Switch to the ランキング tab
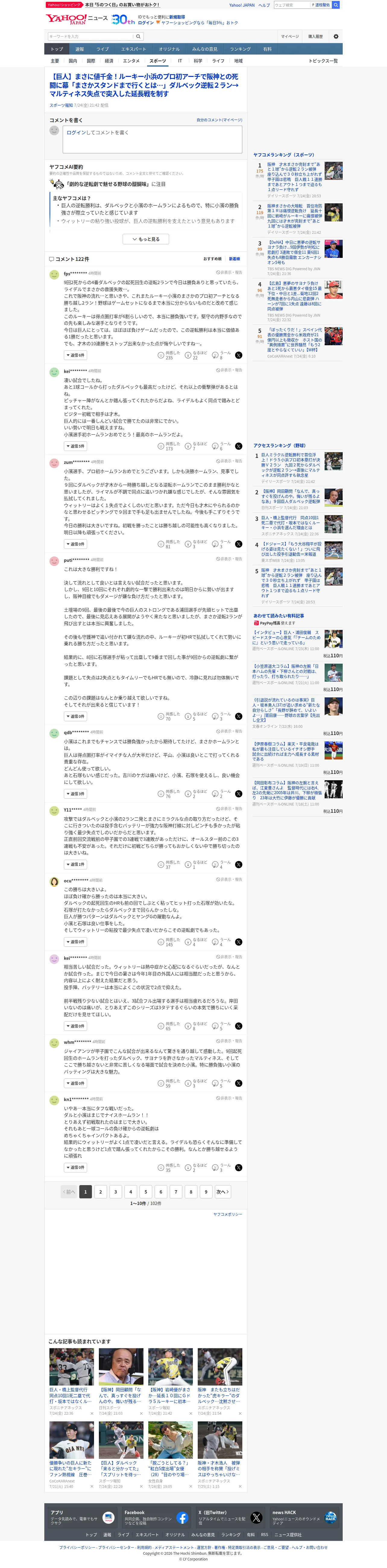 240,49
